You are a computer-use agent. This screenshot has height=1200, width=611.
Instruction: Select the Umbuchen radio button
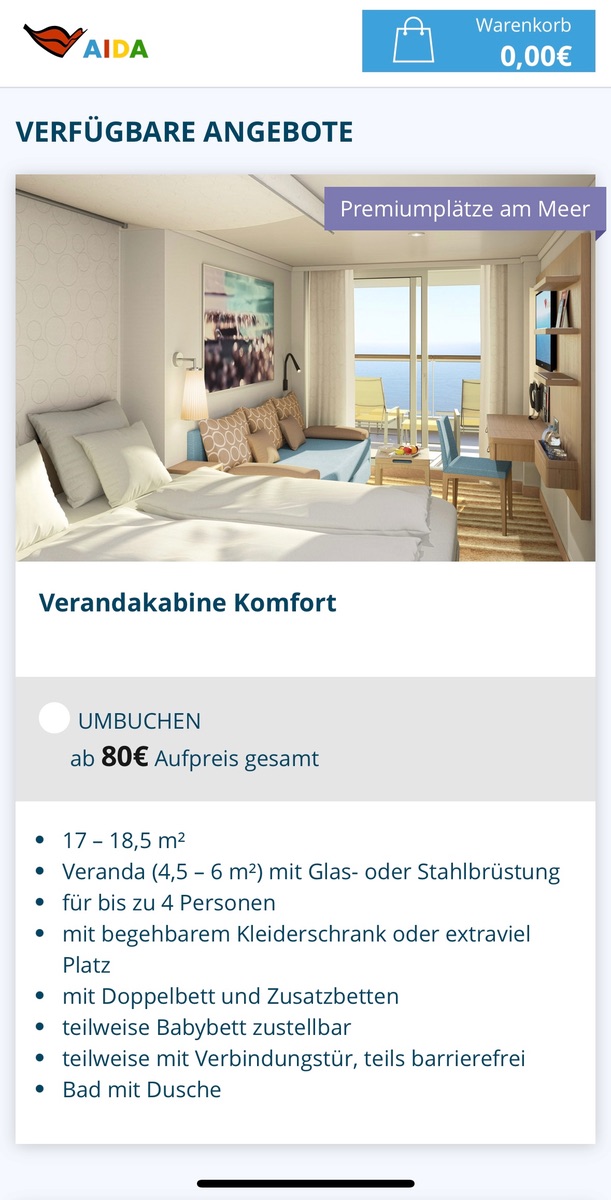[x=54, y=718]
